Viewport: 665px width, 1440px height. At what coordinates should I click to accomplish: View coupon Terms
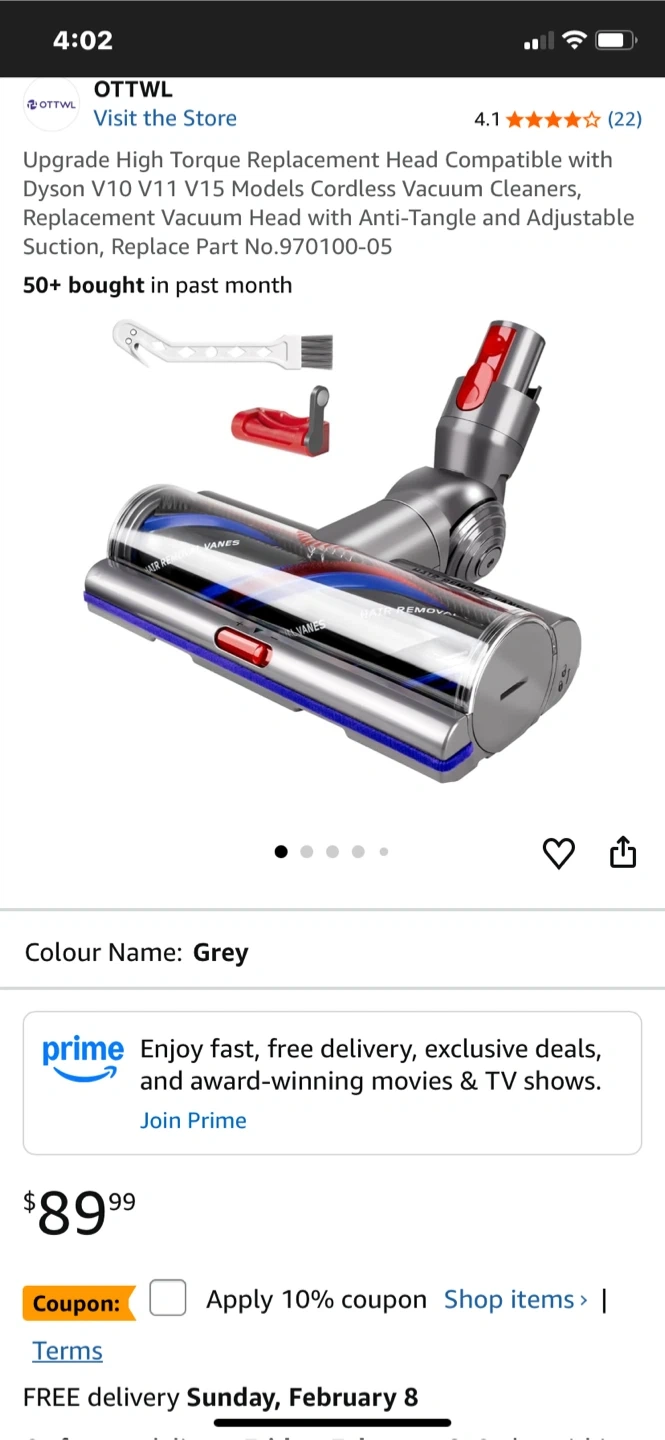pyautogui.click(x=67, y=1351)
